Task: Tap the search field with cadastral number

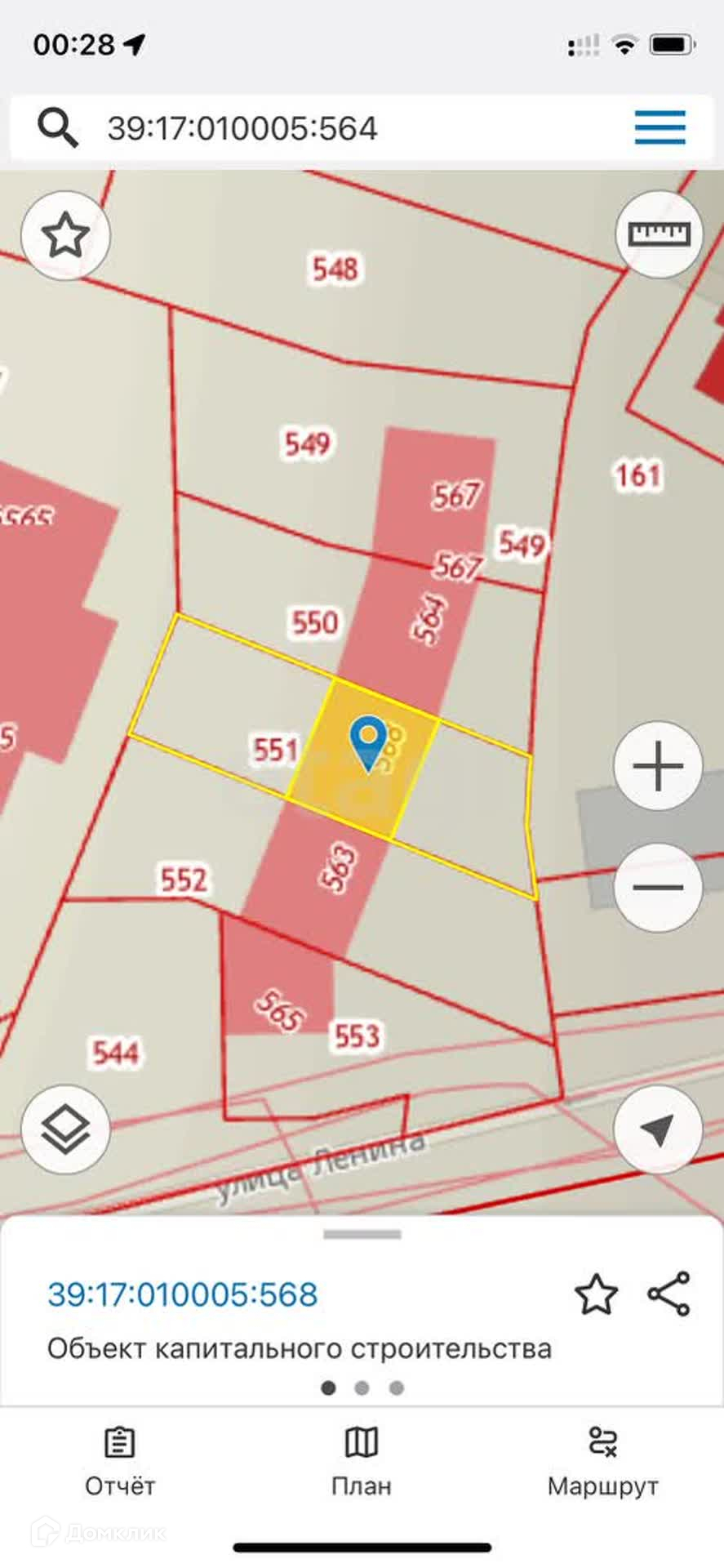Action: tap(326, 128)
